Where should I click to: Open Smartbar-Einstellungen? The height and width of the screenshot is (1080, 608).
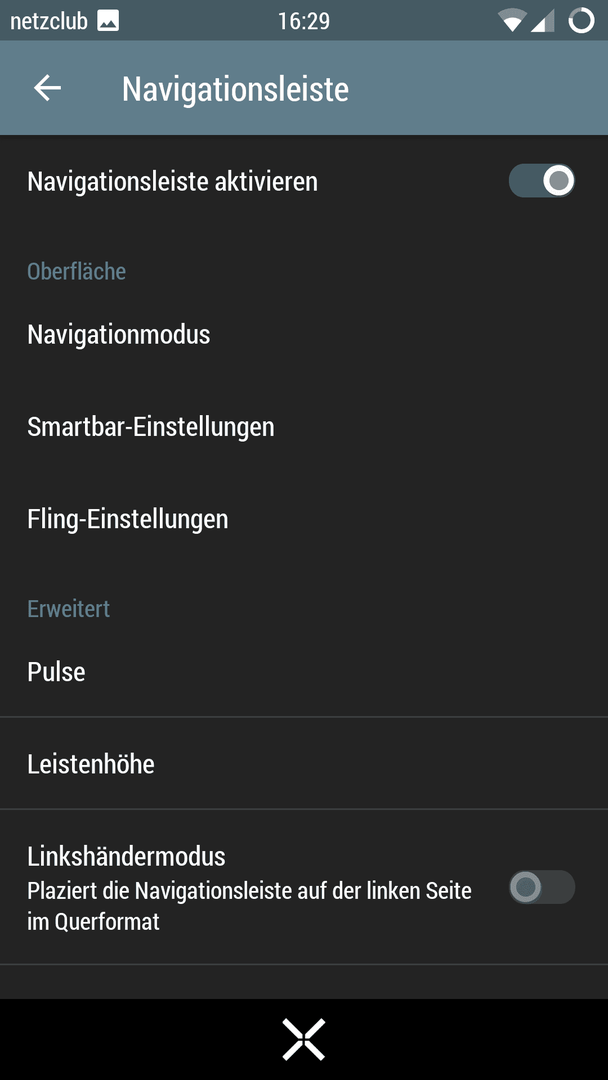(x=304, y=427)
